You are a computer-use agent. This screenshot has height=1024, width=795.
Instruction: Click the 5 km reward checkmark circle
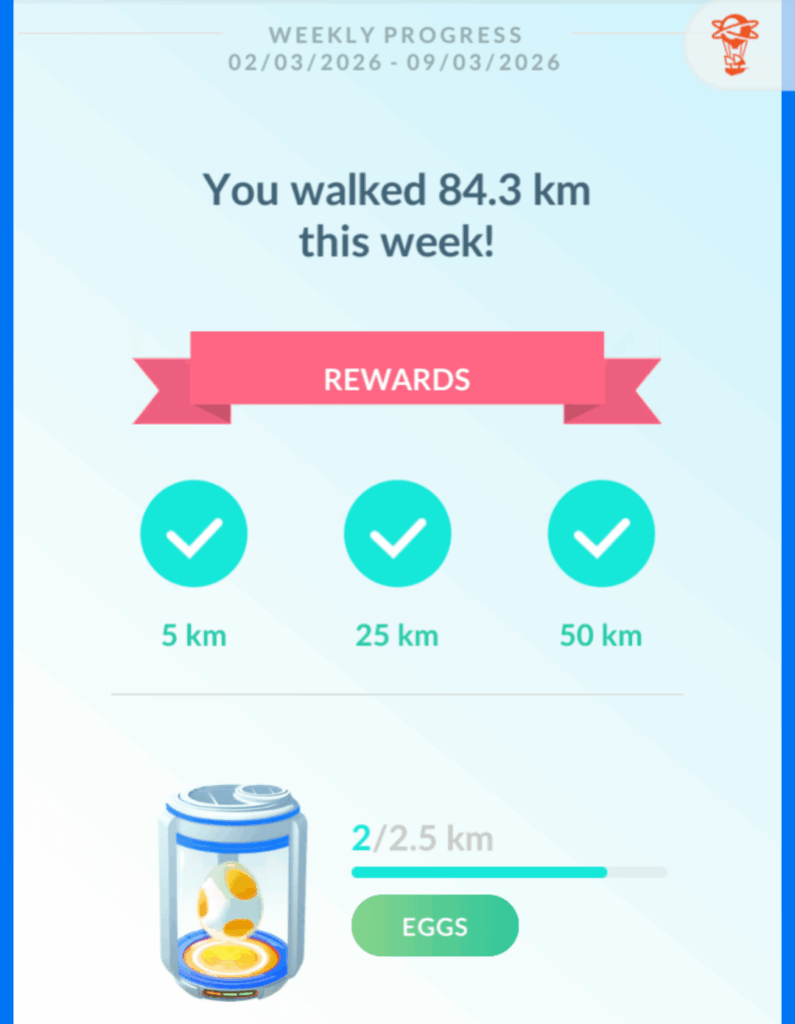click(x=194, y=532)
